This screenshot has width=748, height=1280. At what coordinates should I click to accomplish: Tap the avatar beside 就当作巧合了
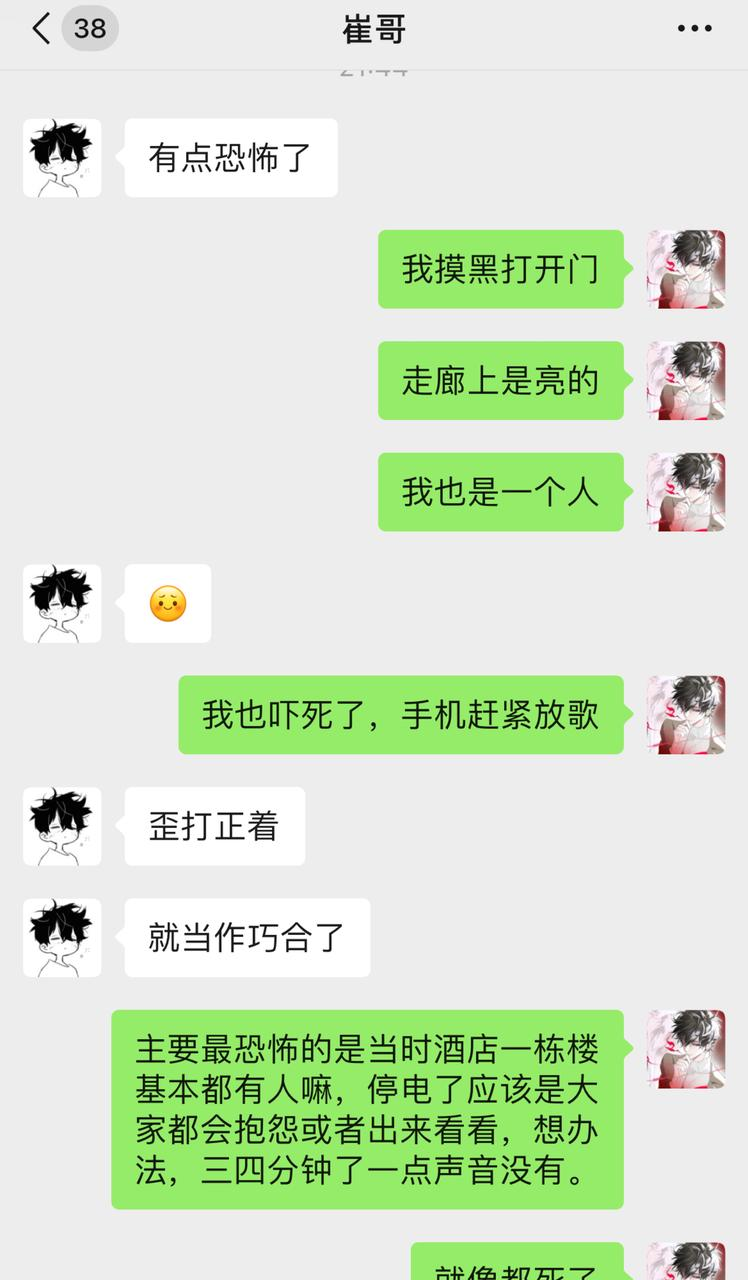[x=62, y=937]
